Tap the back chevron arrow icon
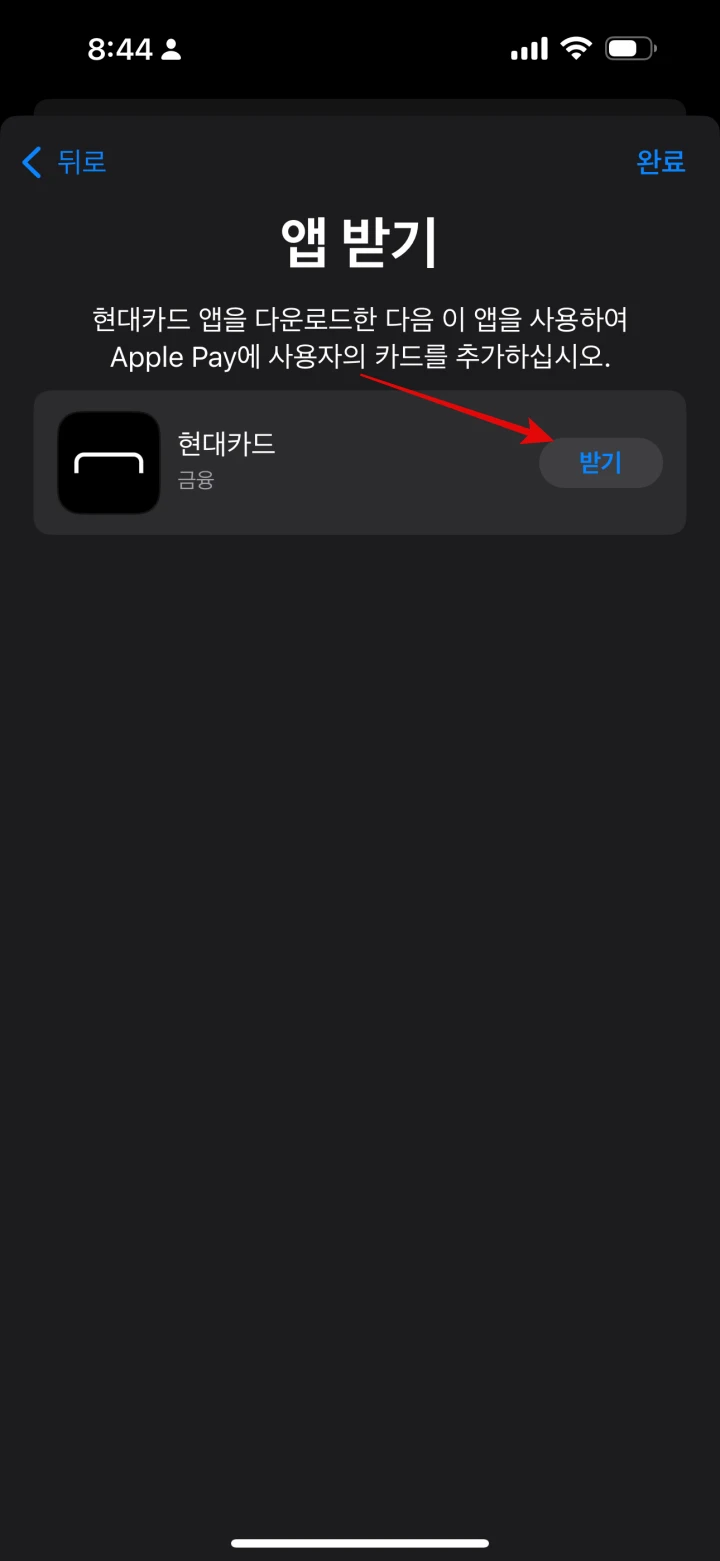The image size is (720, 1561). 30,162
